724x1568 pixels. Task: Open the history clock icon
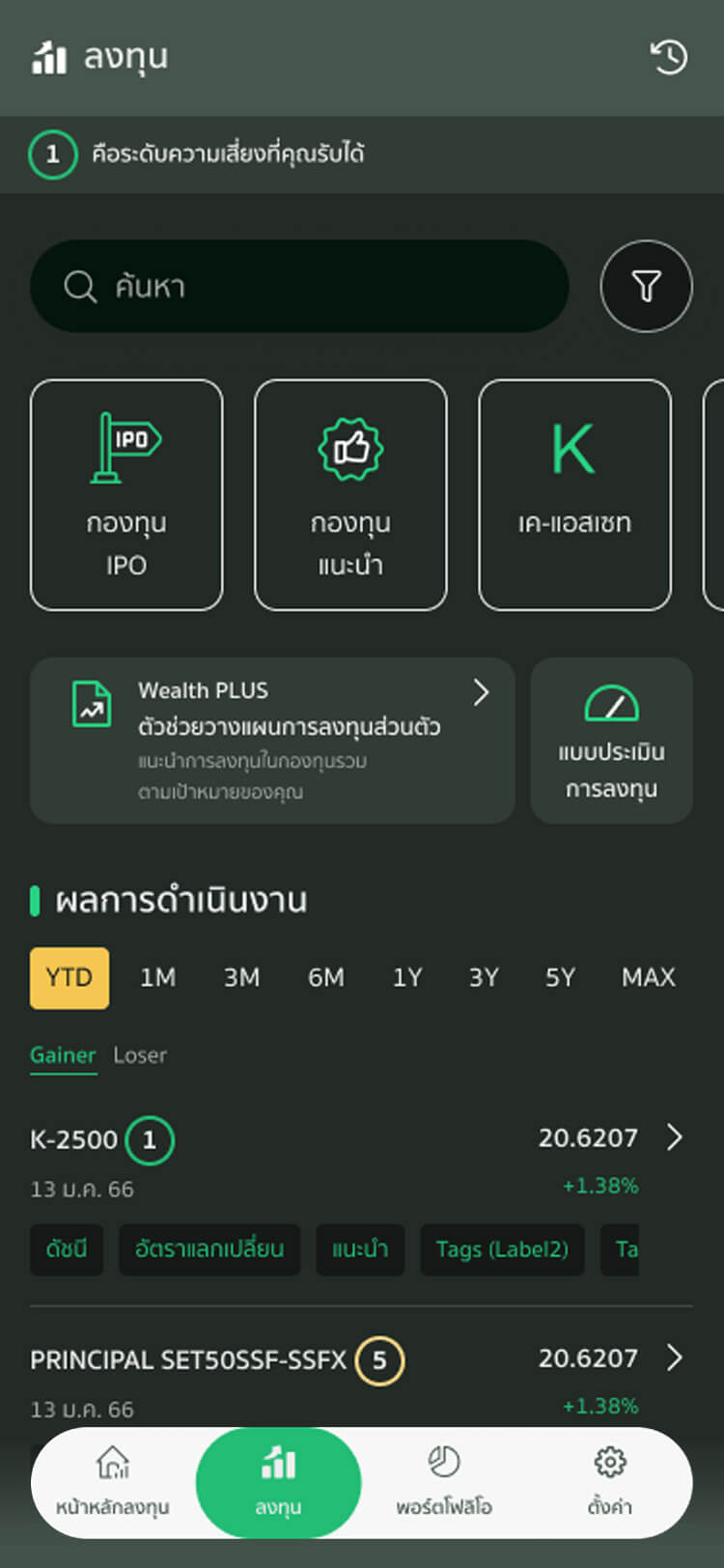pyautogui.click(x=668, y=57)
